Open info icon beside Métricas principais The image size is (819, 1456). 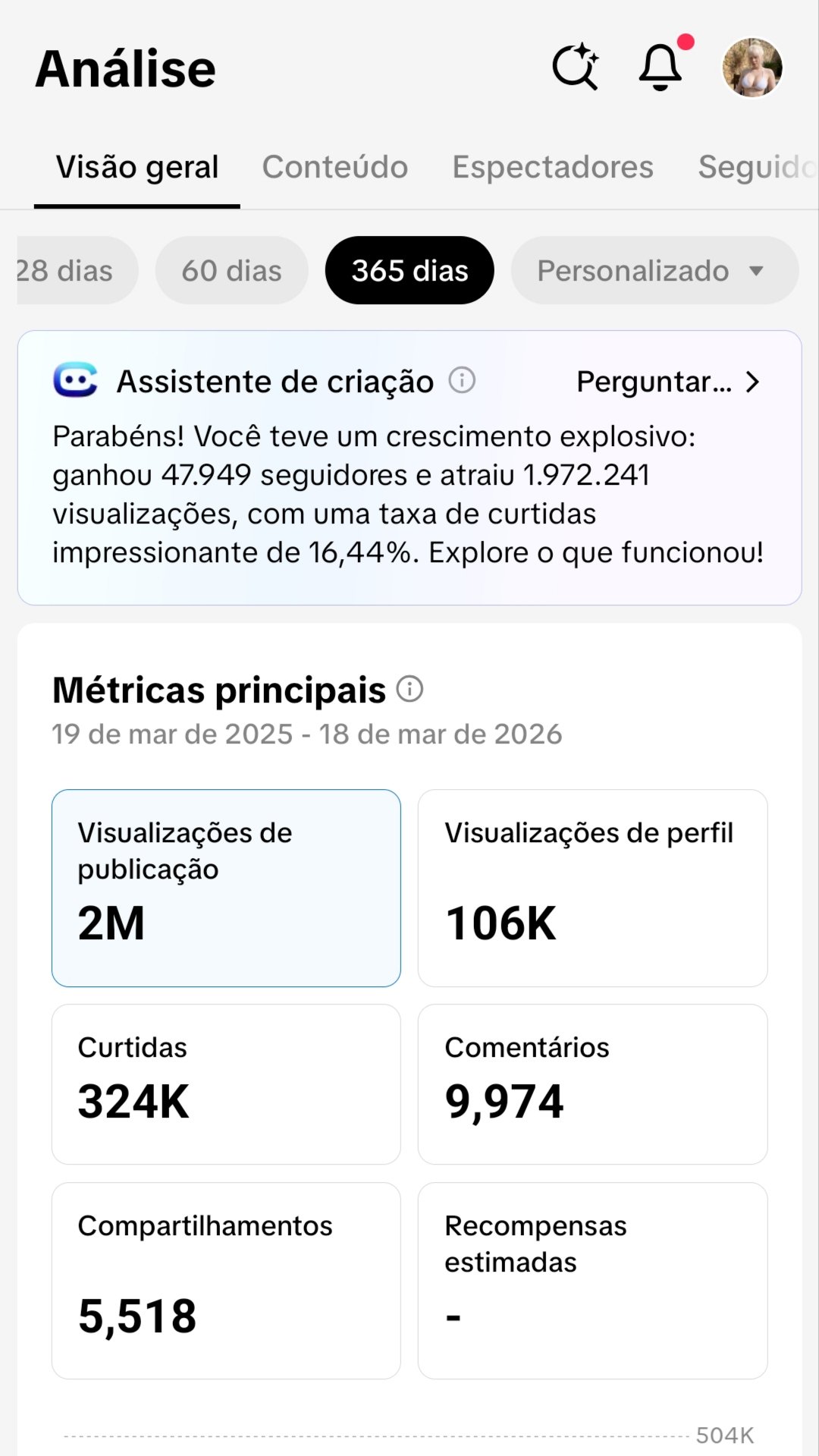(x=409, y=689)
